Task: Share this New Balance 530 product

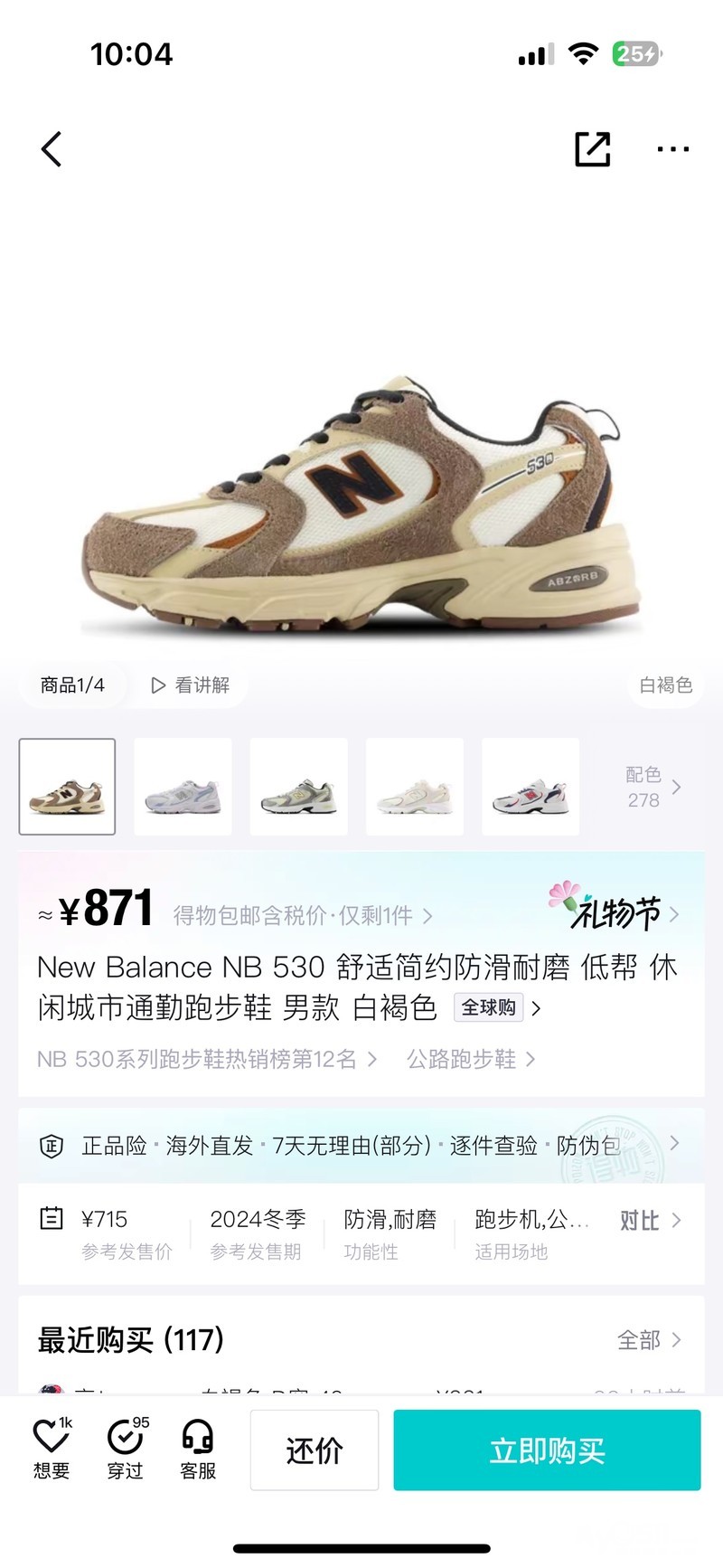Action: [593, 149]
